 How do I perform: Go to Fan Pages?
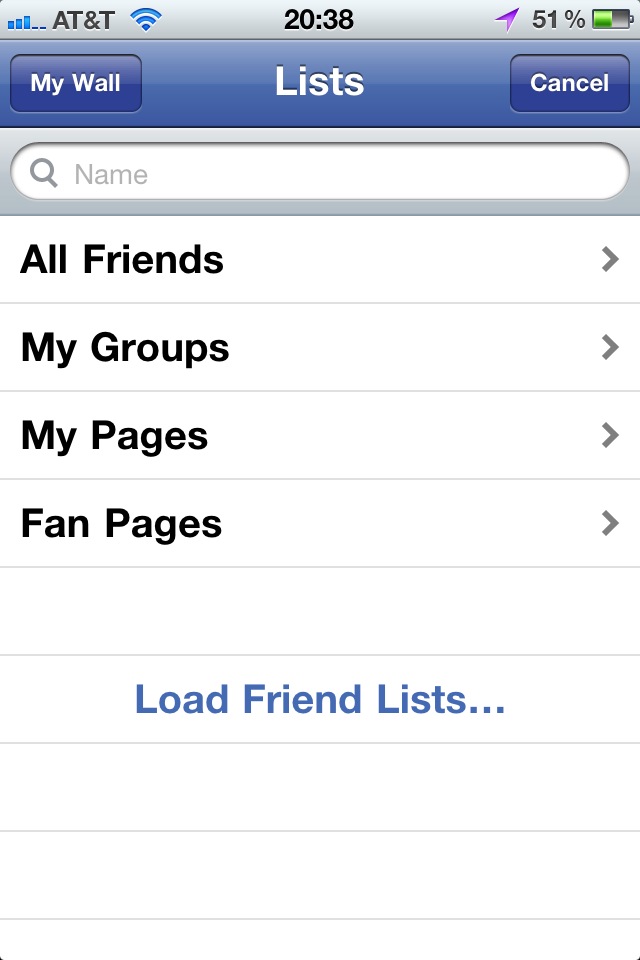tap(320, 524)
